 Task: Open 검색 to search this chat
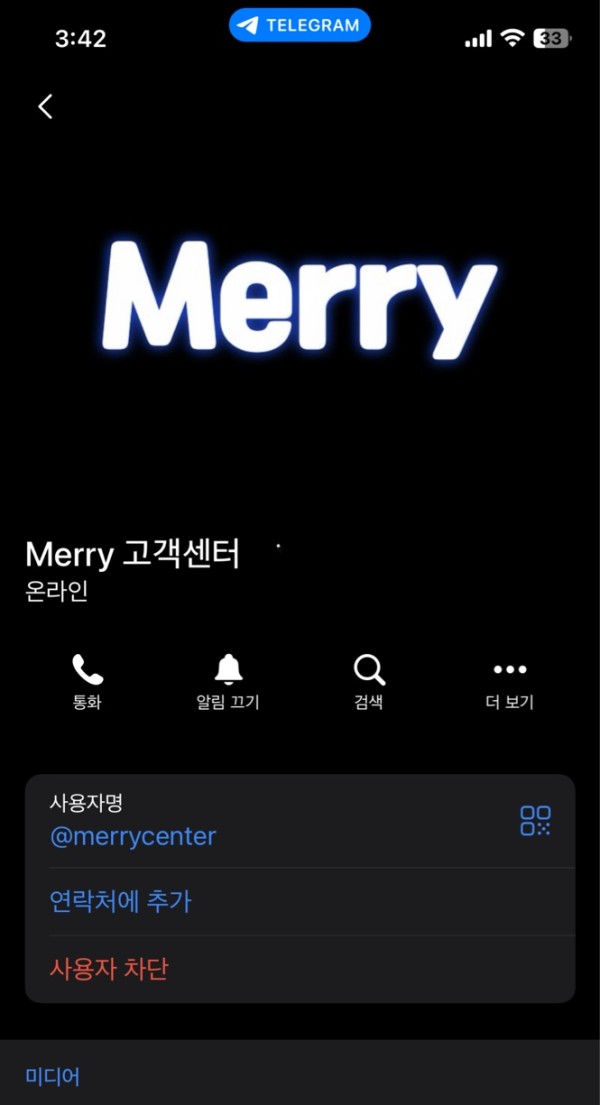369,682
